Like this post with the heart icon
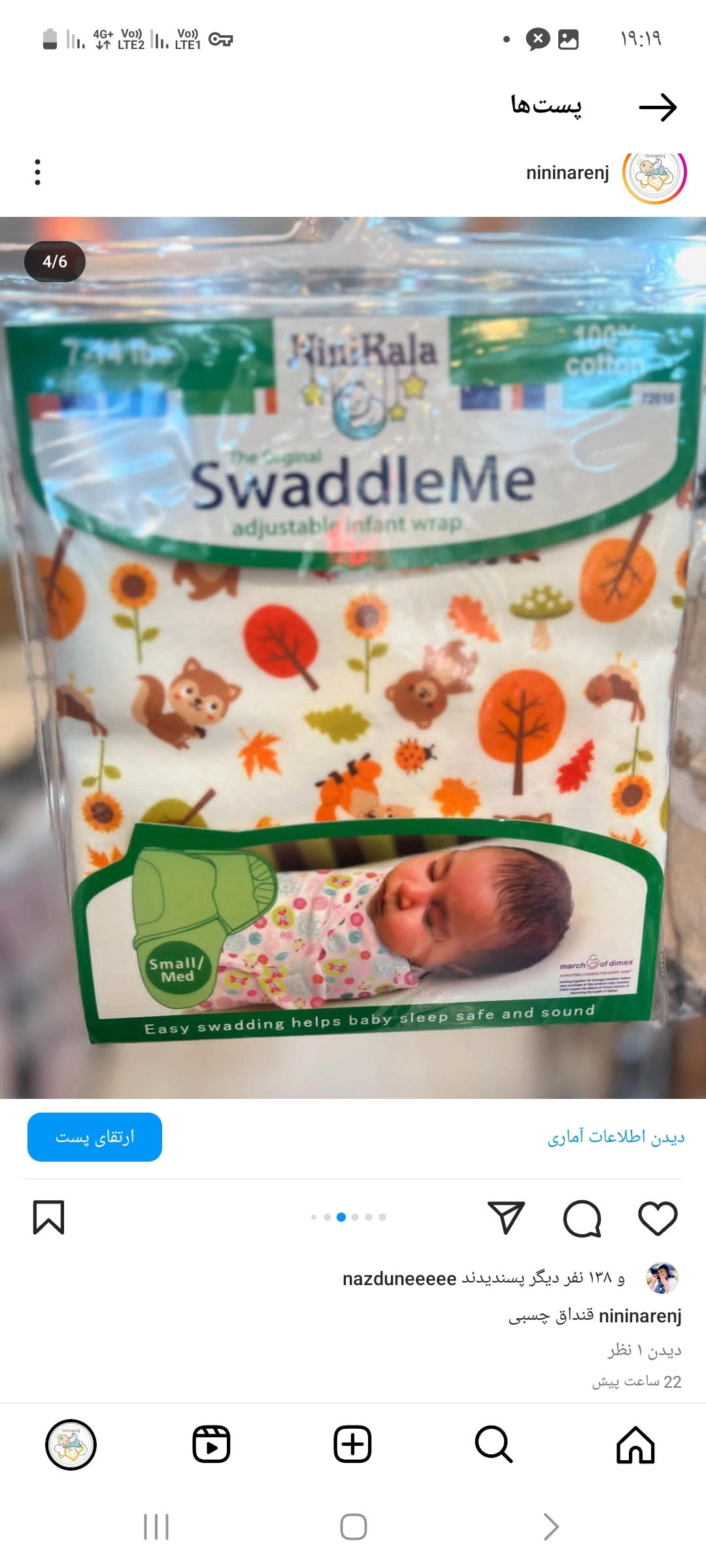 point(657,1218)
